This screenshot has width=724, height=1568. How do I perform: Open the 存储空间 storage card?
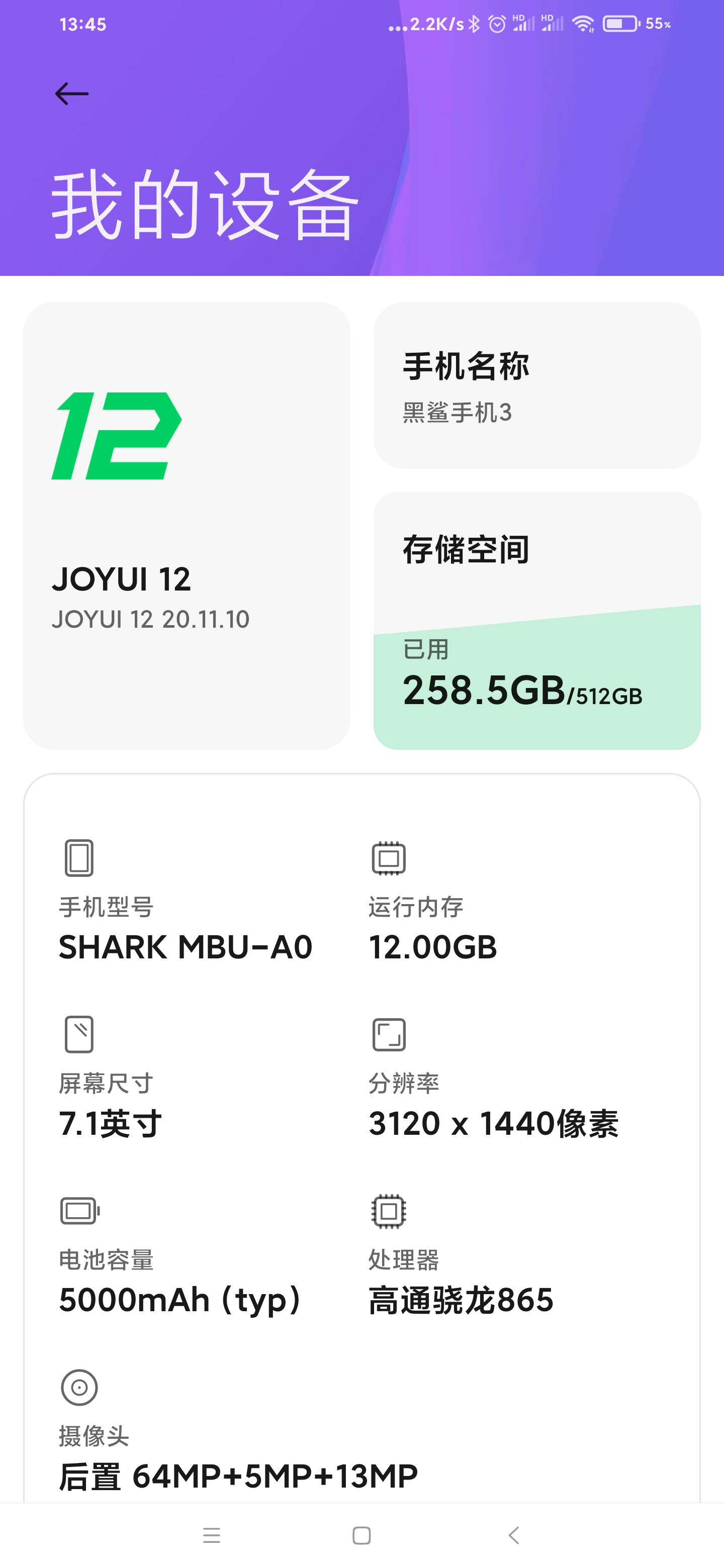point(537,621)
